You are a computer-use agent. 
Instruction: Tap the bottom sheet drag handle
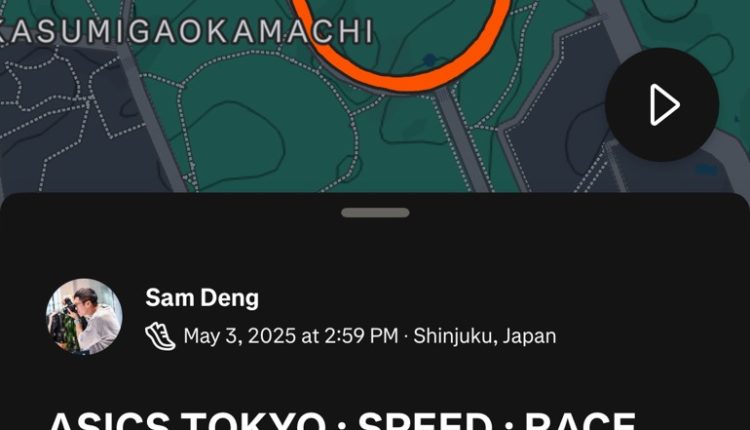click(375, 212)
